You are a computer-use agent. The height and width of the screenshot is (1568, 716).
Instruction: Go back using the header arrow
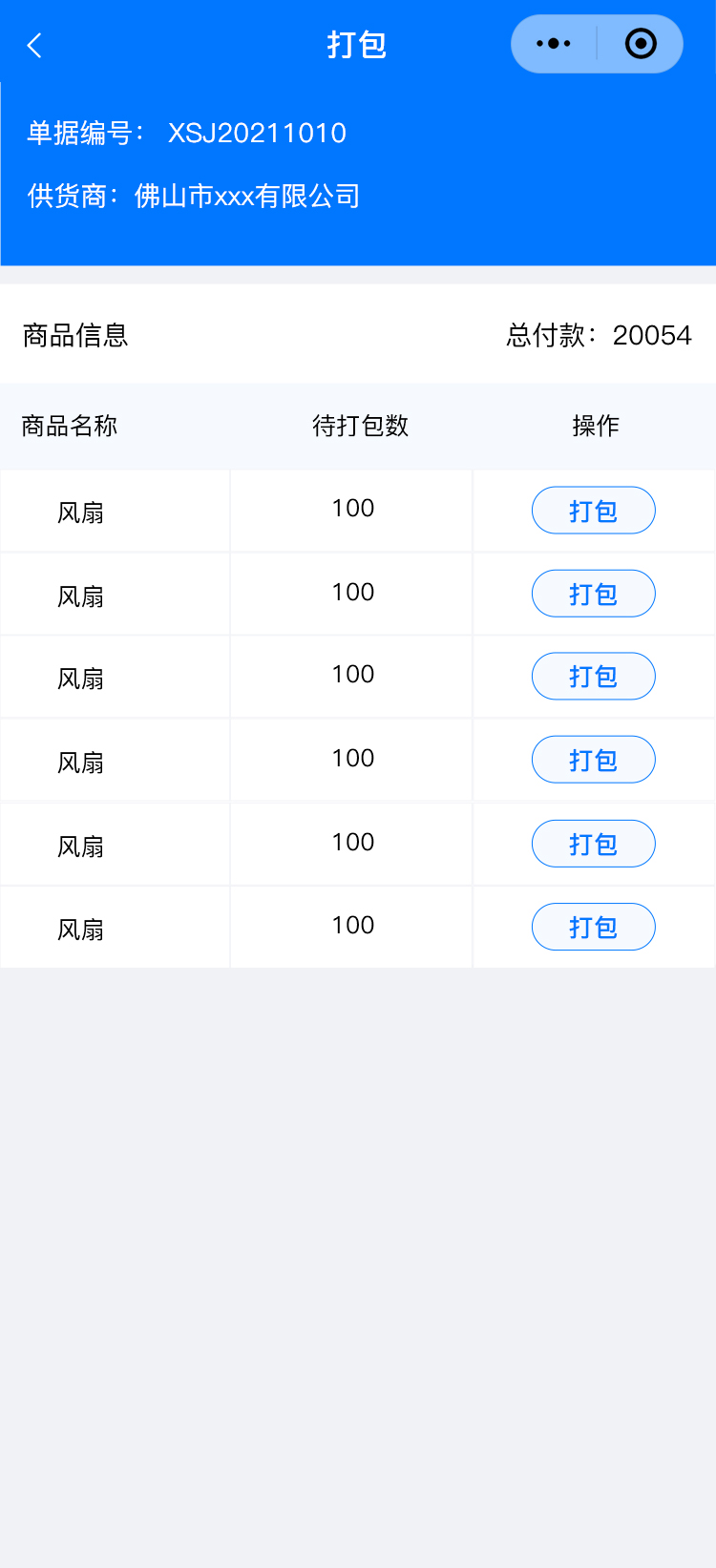point(35,45)
